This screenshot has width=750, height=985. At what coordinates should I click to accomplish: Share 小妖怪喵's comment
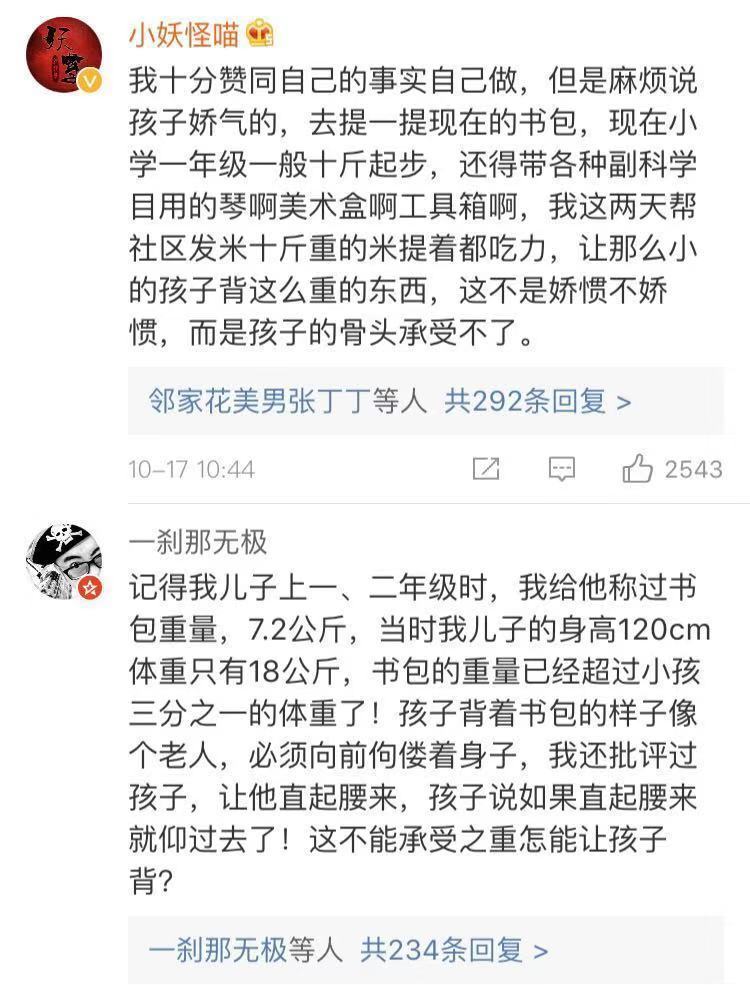pos(486,469)
